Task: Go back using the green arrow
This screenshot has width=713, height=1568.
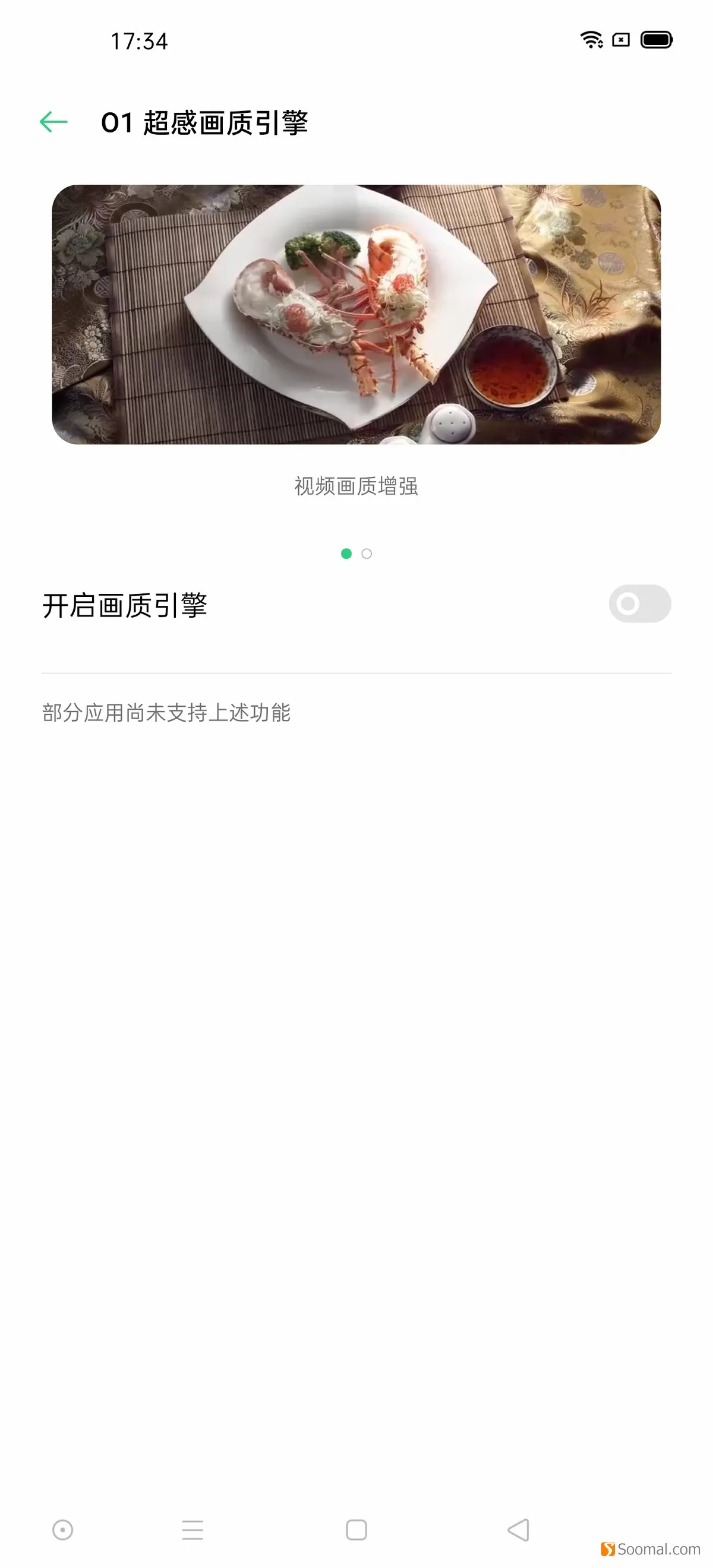Action: pos(53,122)
